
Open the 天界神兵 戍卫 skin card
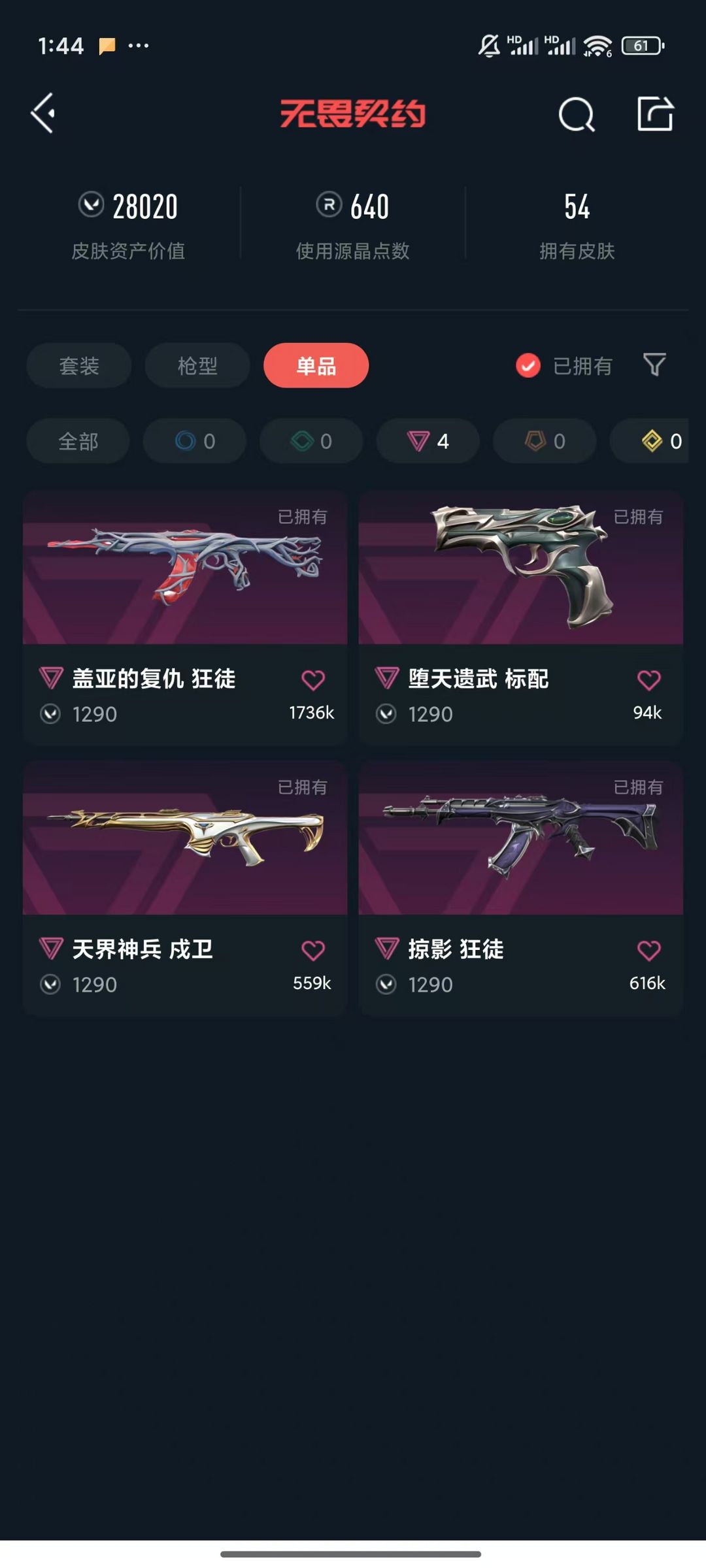(x=185, y=889)
